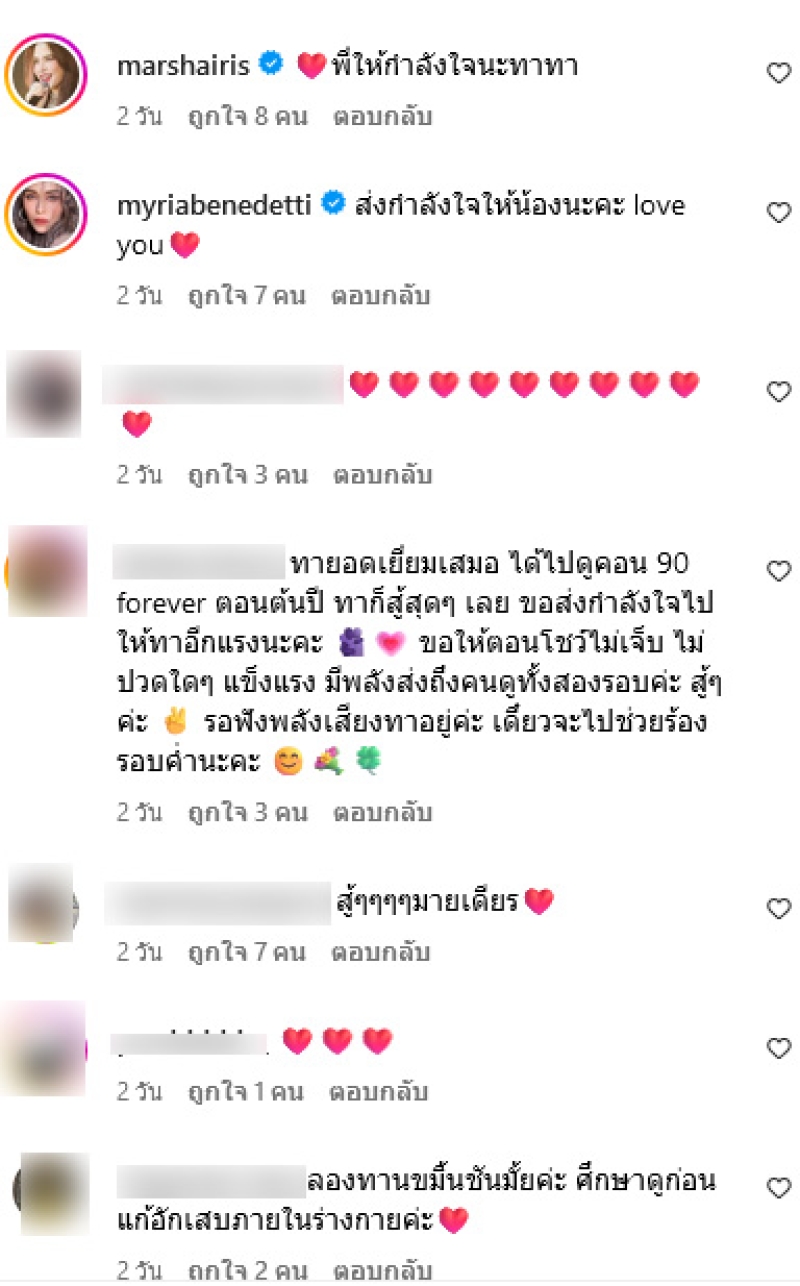The width and height of the screenshot is (800, 1286).
Task: Reply to myriabenedetti's comment
Action: tap(382, 296)
